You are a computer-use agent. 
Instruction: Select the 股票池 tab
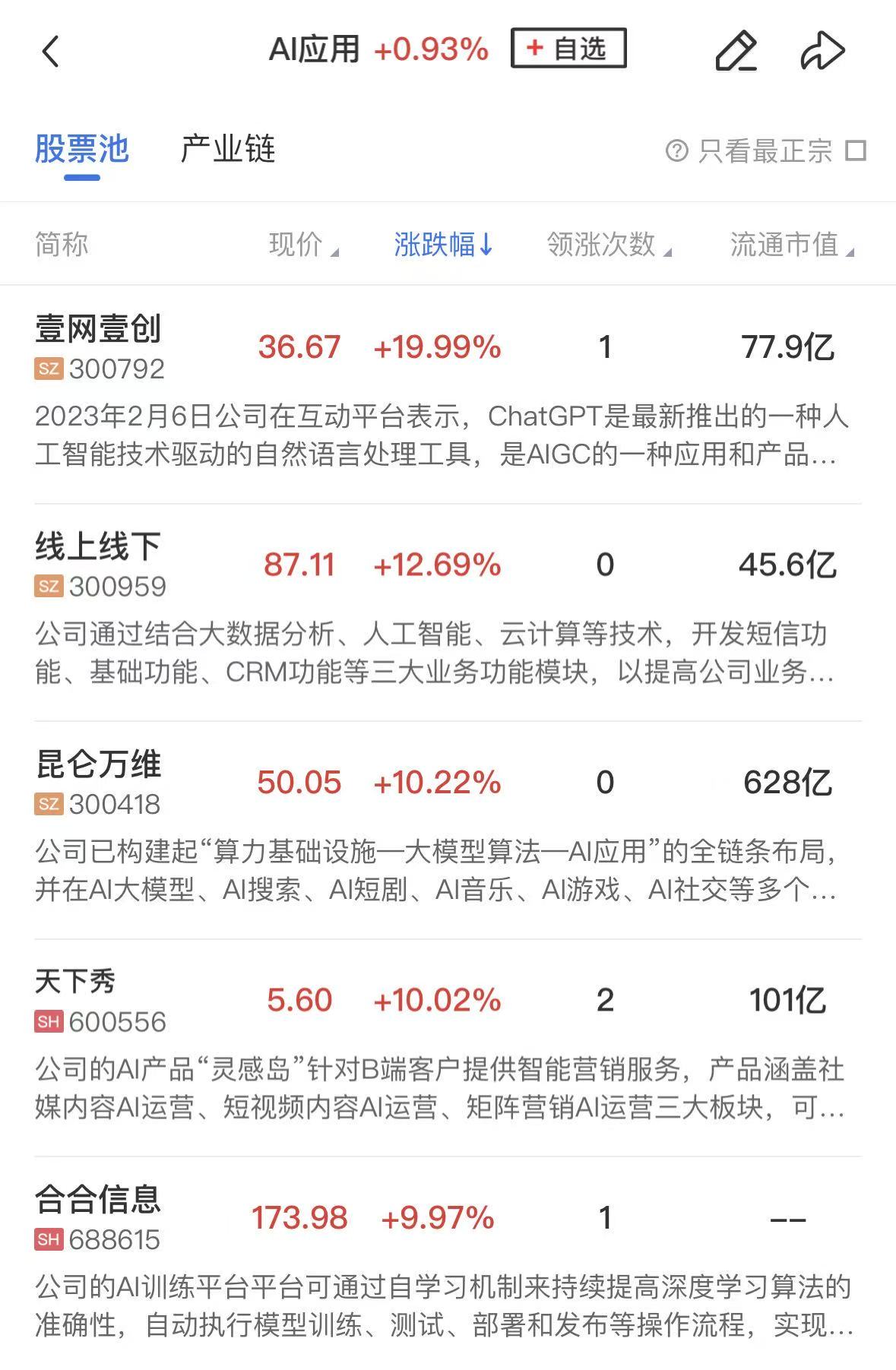click(82, 149)
